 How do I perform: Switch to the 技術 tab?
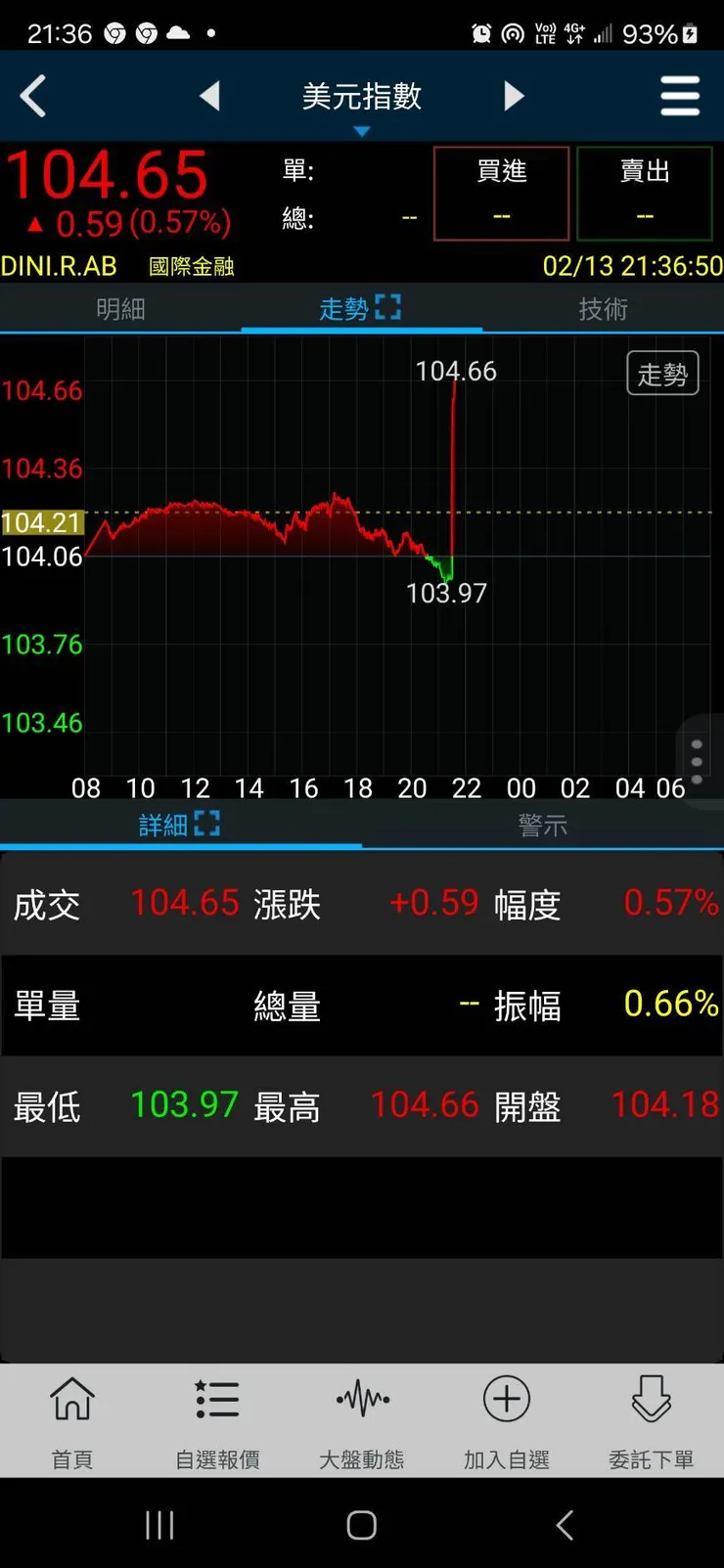[x=603, y=307]
